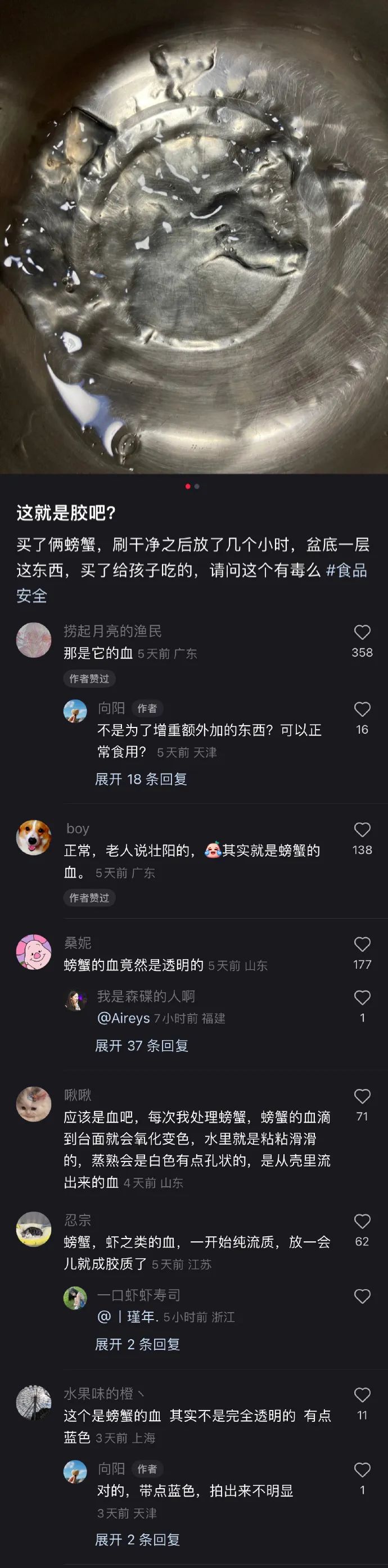Expand 2 replies under 忍宗's comment
The height and width of the screenshot is (1568, 388).
point(138,1344)
